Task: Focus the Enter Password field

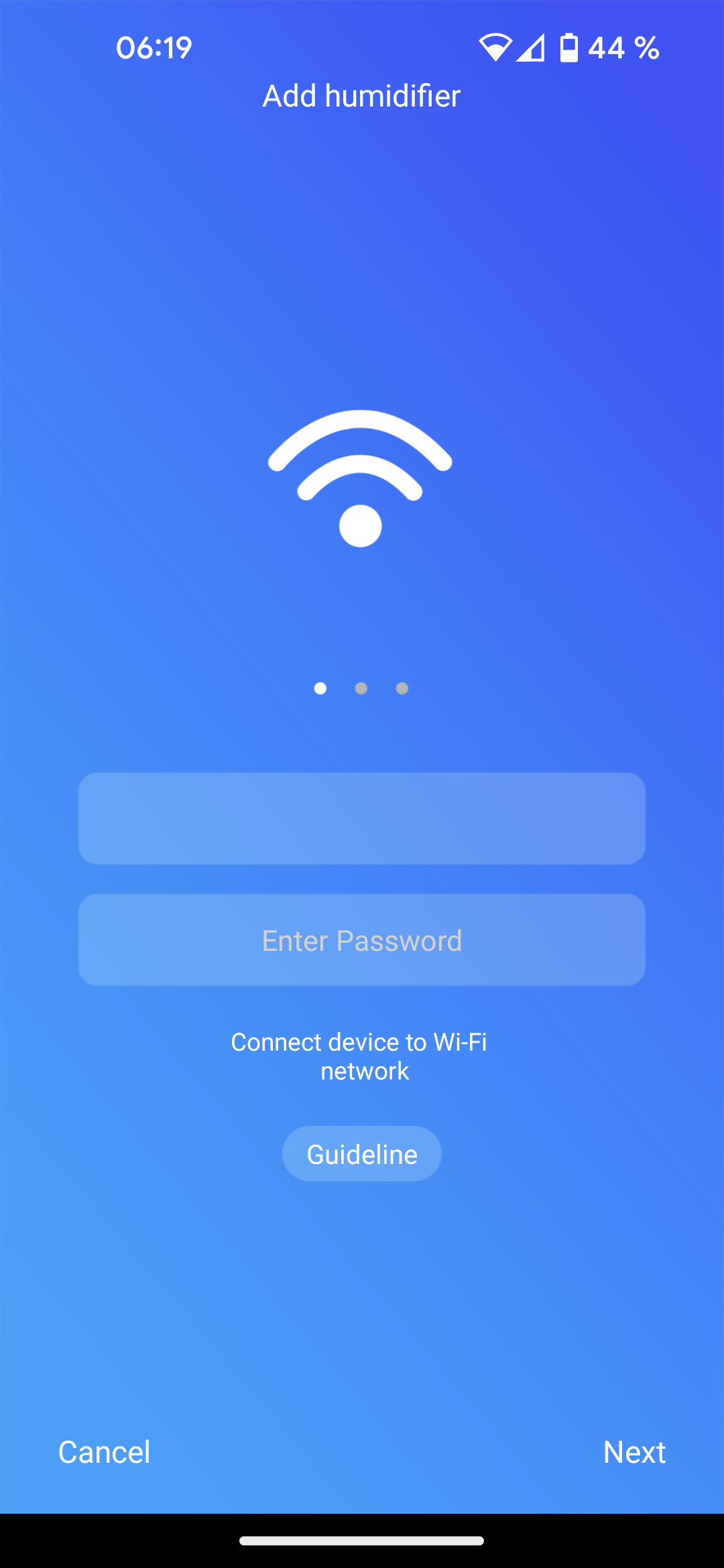Action: click(x=362, y=939)
